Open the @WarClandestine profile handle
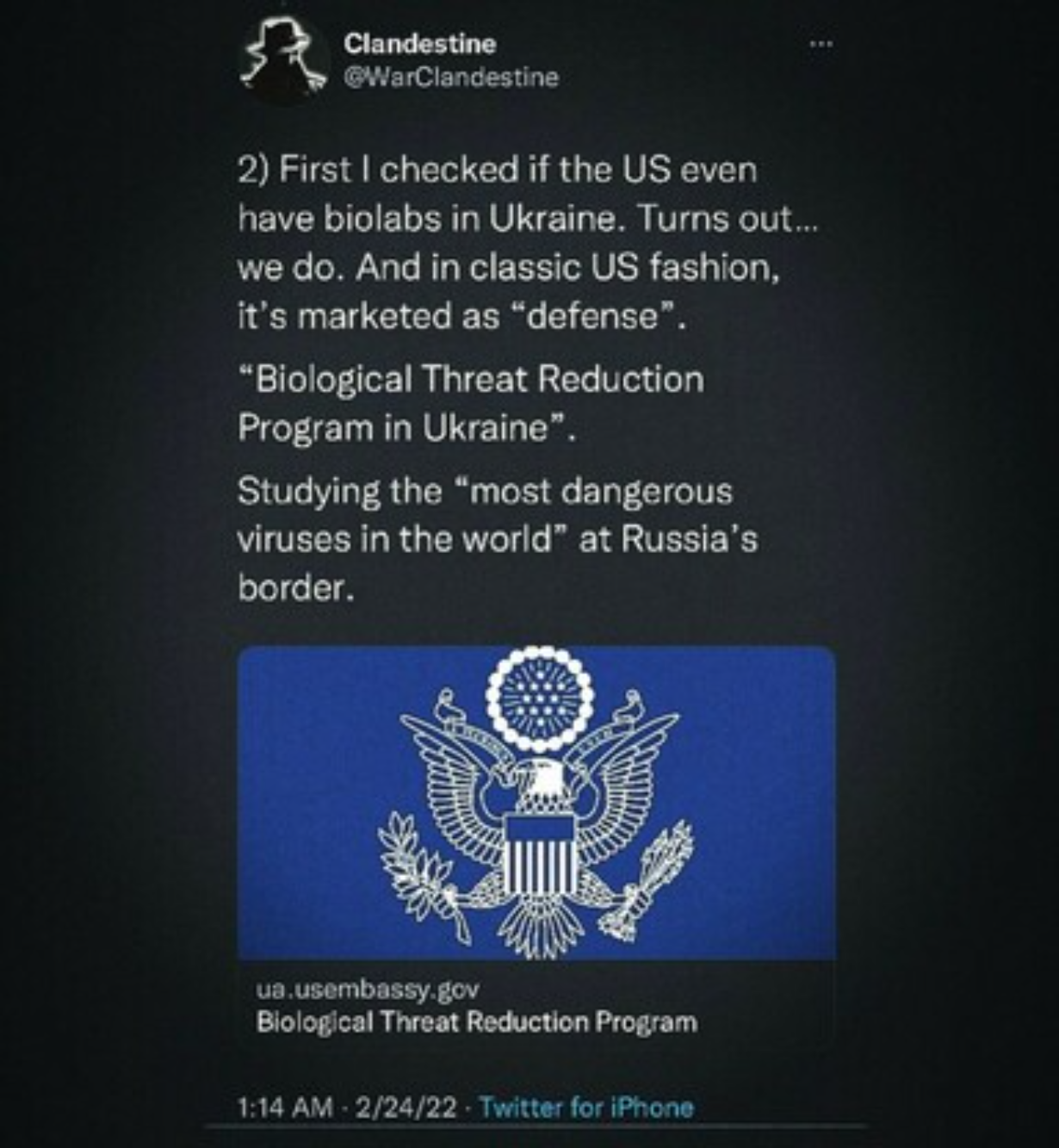The image size is (1059, 1148). point(450,78)
